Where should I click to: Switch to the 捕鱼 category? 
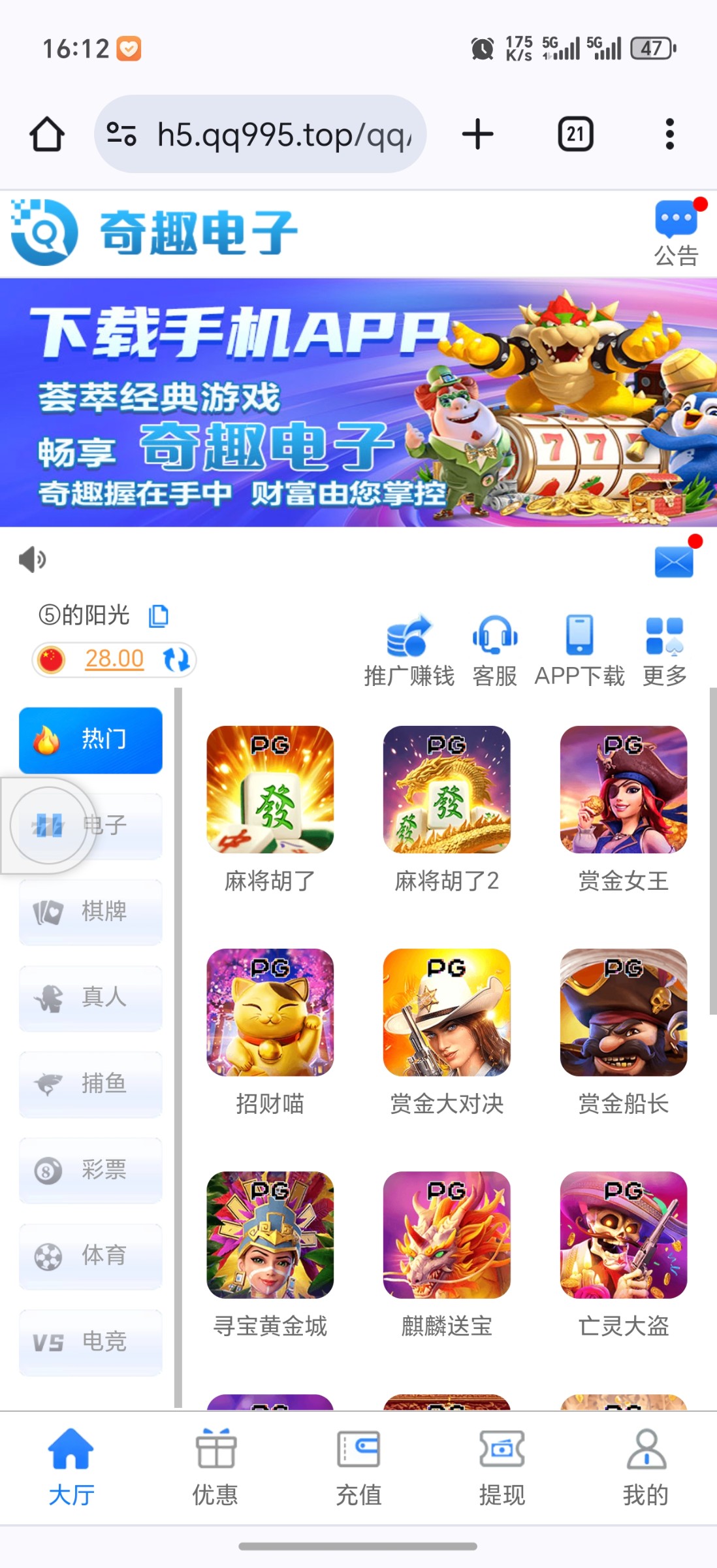pyautogui.click(x=91, y=1083)
